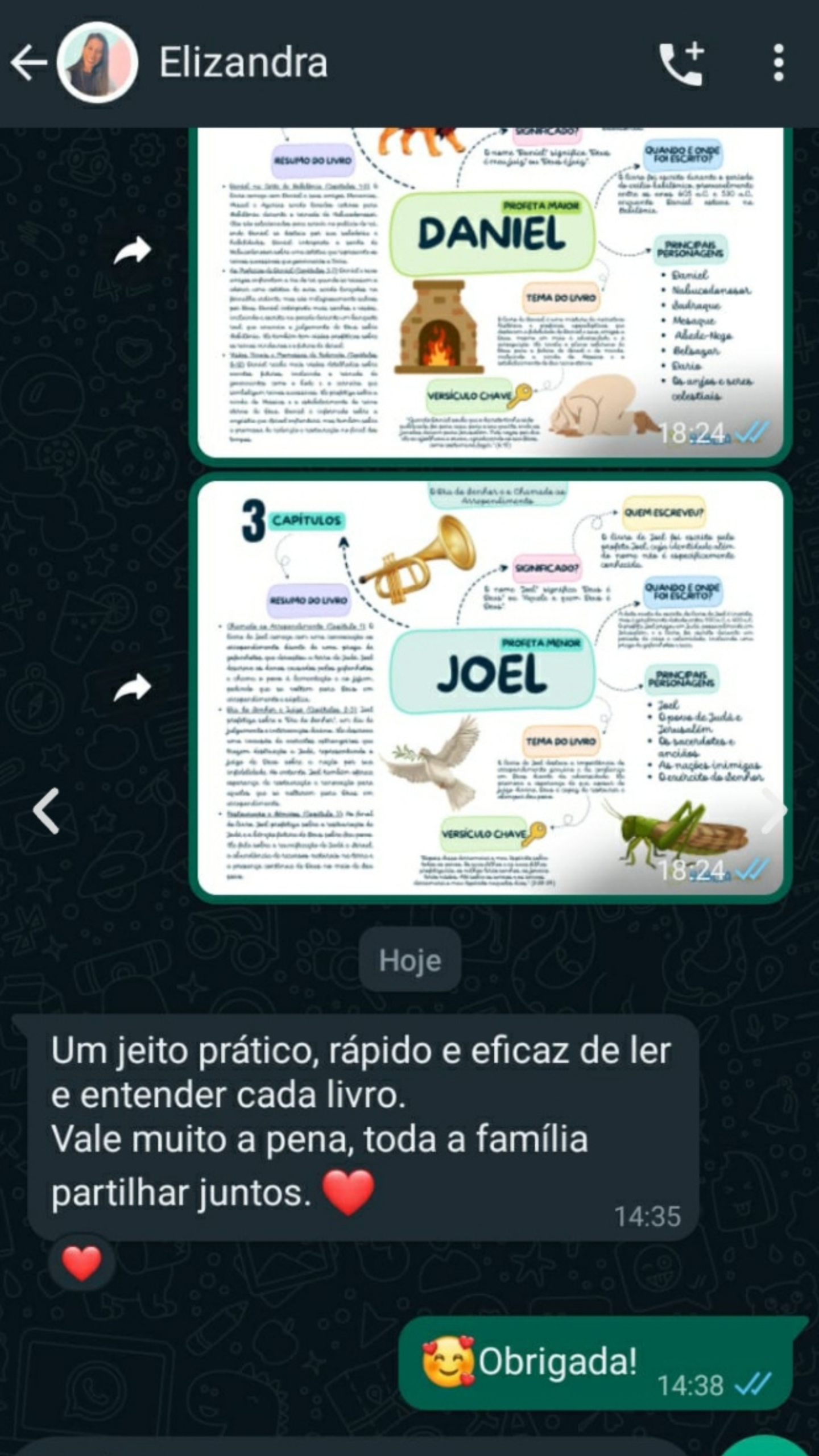Forward the Daniel mind map image
This screenshot has height=1456, width=819.
(x=132, y=251)
